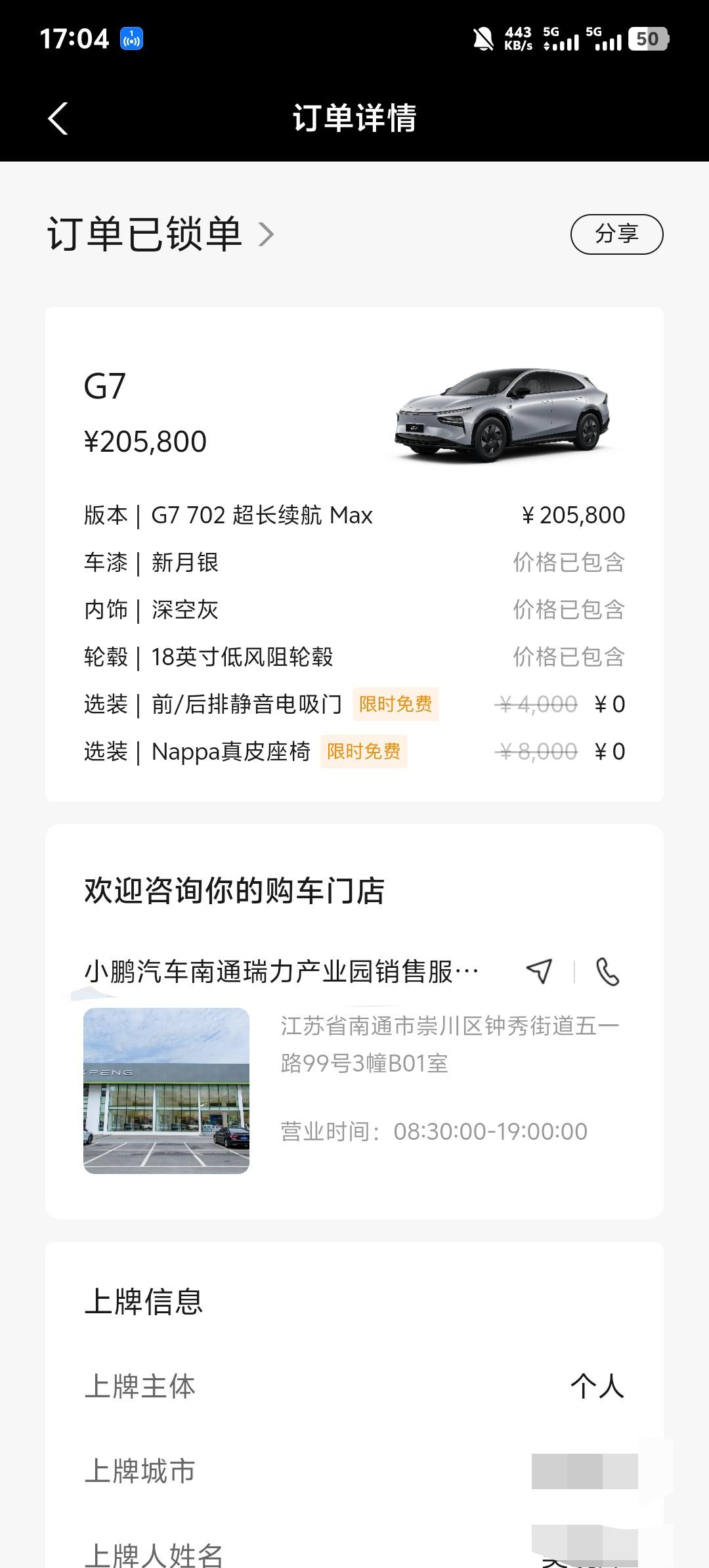
Task: Expand 订单已锁单 order status details
Action: [265, 234]
